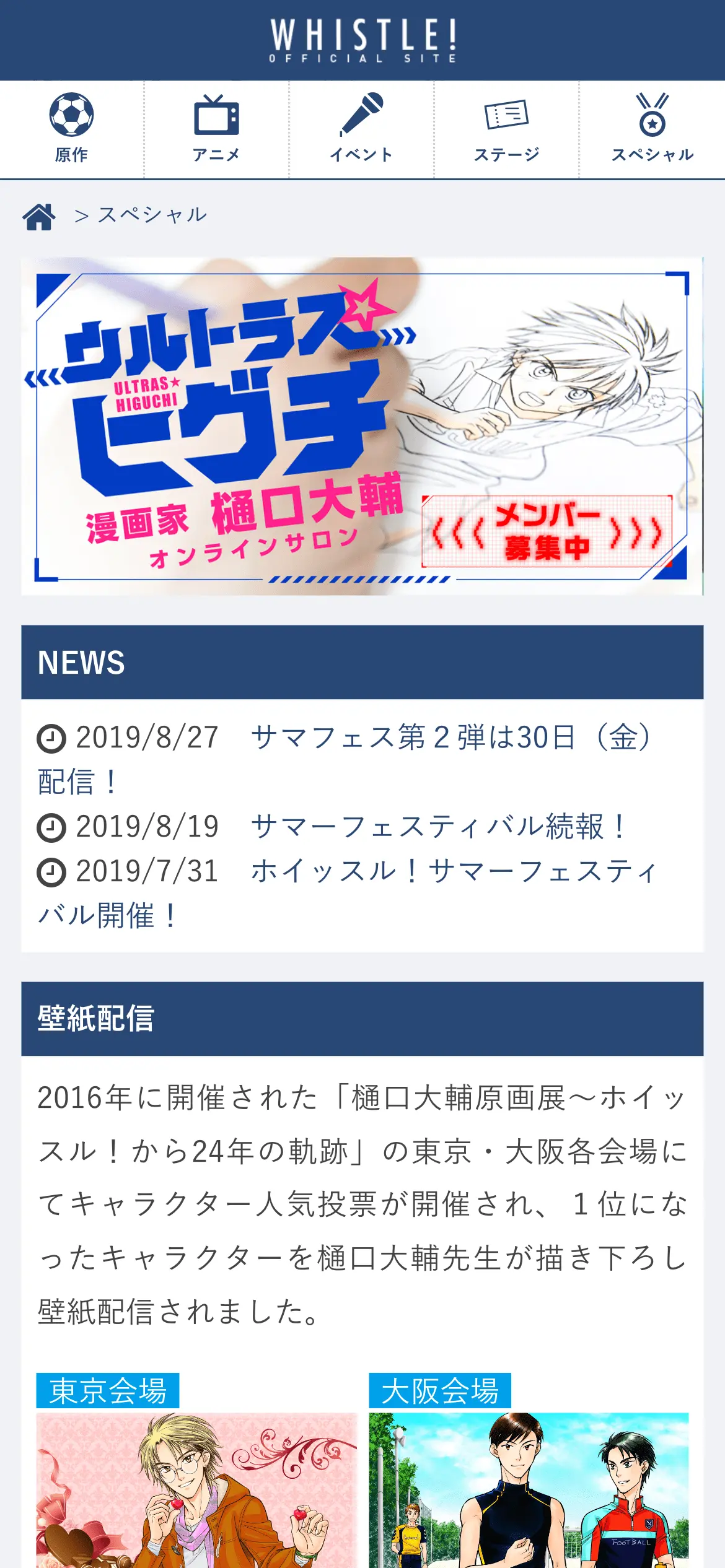Screen dimensions: 725x1568
Task: Open the 原作 navigation tab
Action: tap(72, 129)
